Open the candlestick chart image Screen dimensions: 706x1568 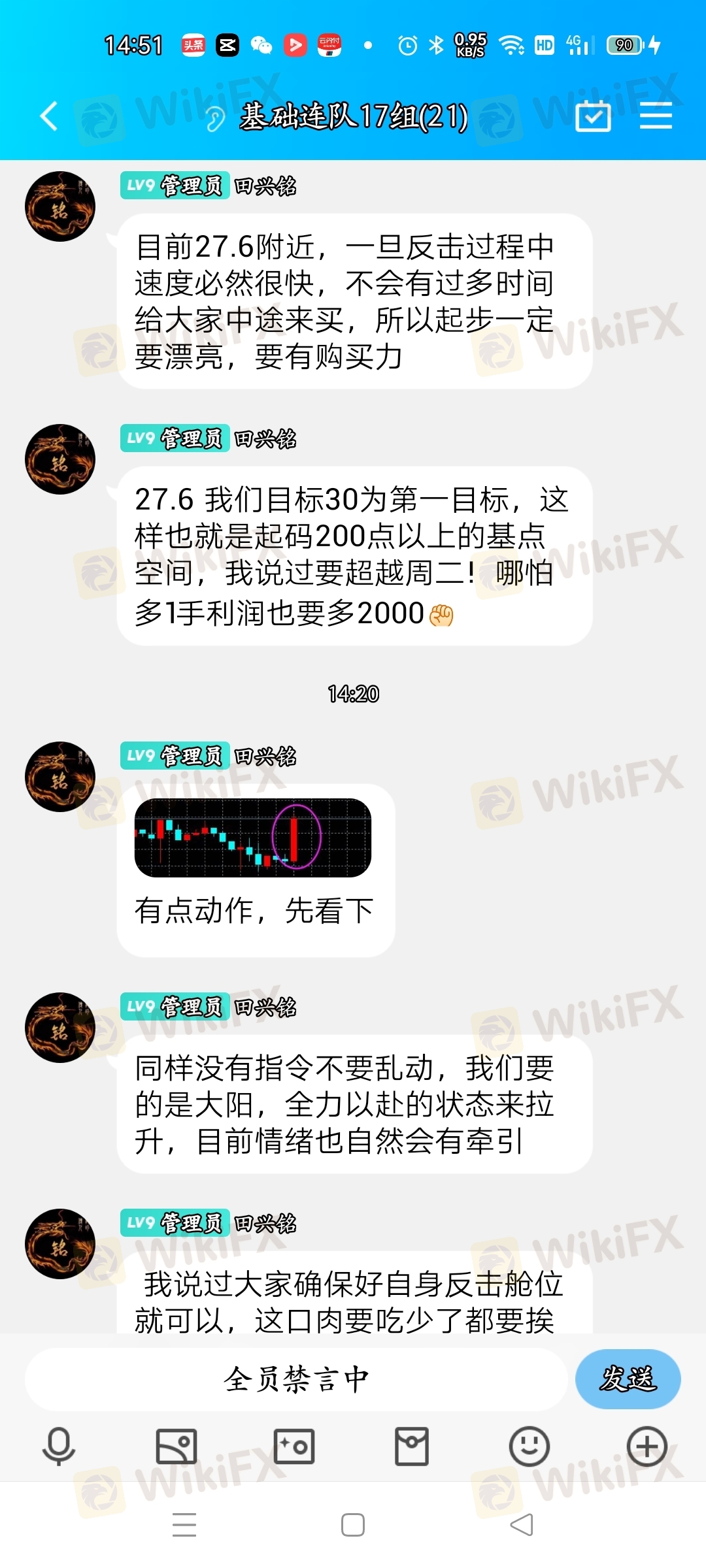click(253, 838)
